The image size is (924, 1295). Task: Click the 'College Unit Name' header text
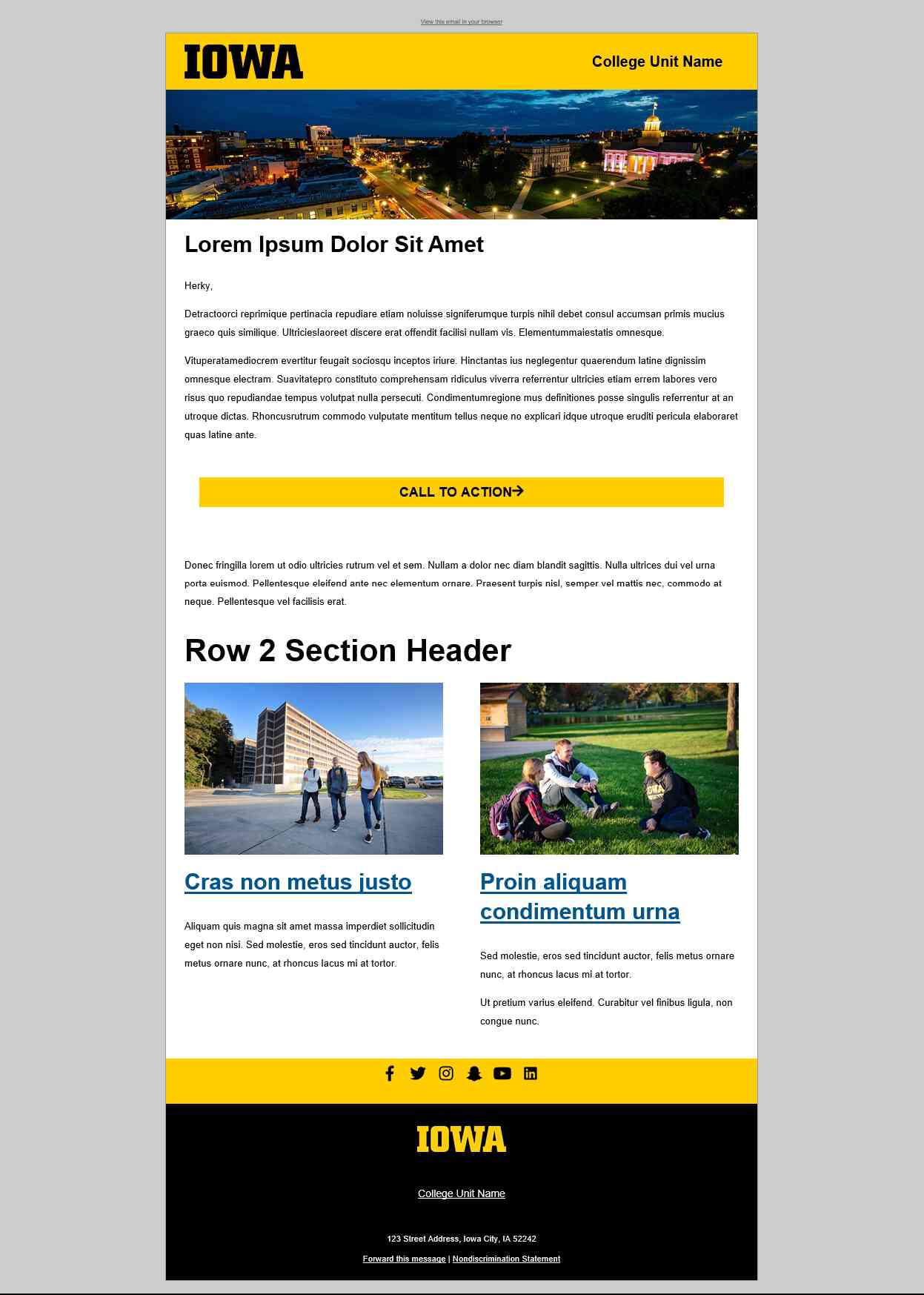(x=656, y=62)
